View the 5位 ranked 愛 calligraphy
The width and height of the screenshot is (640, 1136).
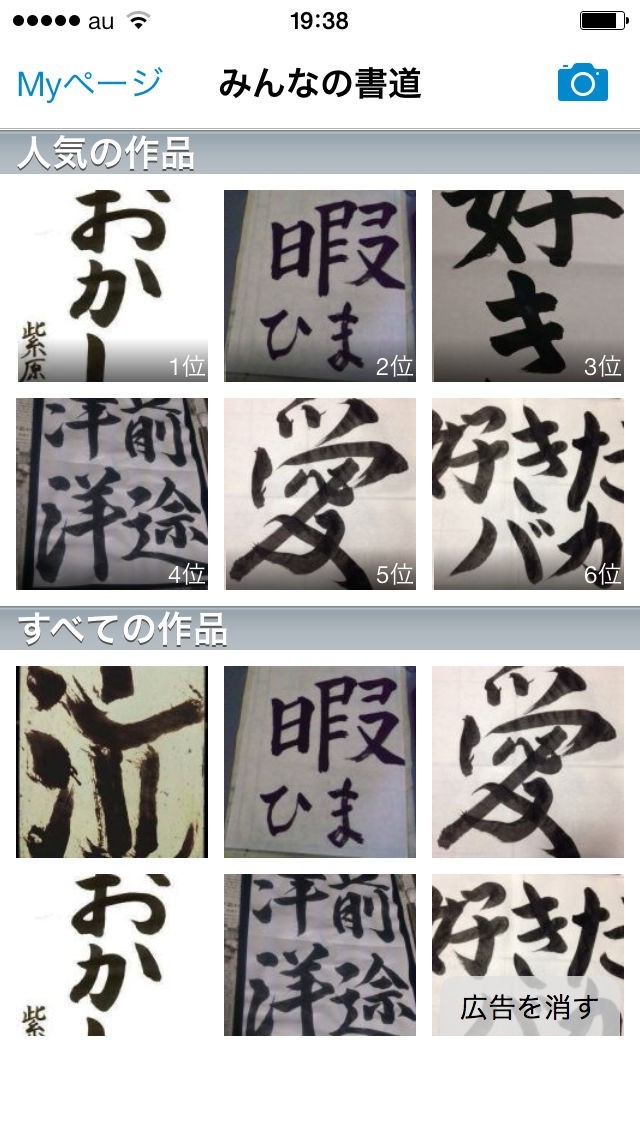click(x=320, y=493)
